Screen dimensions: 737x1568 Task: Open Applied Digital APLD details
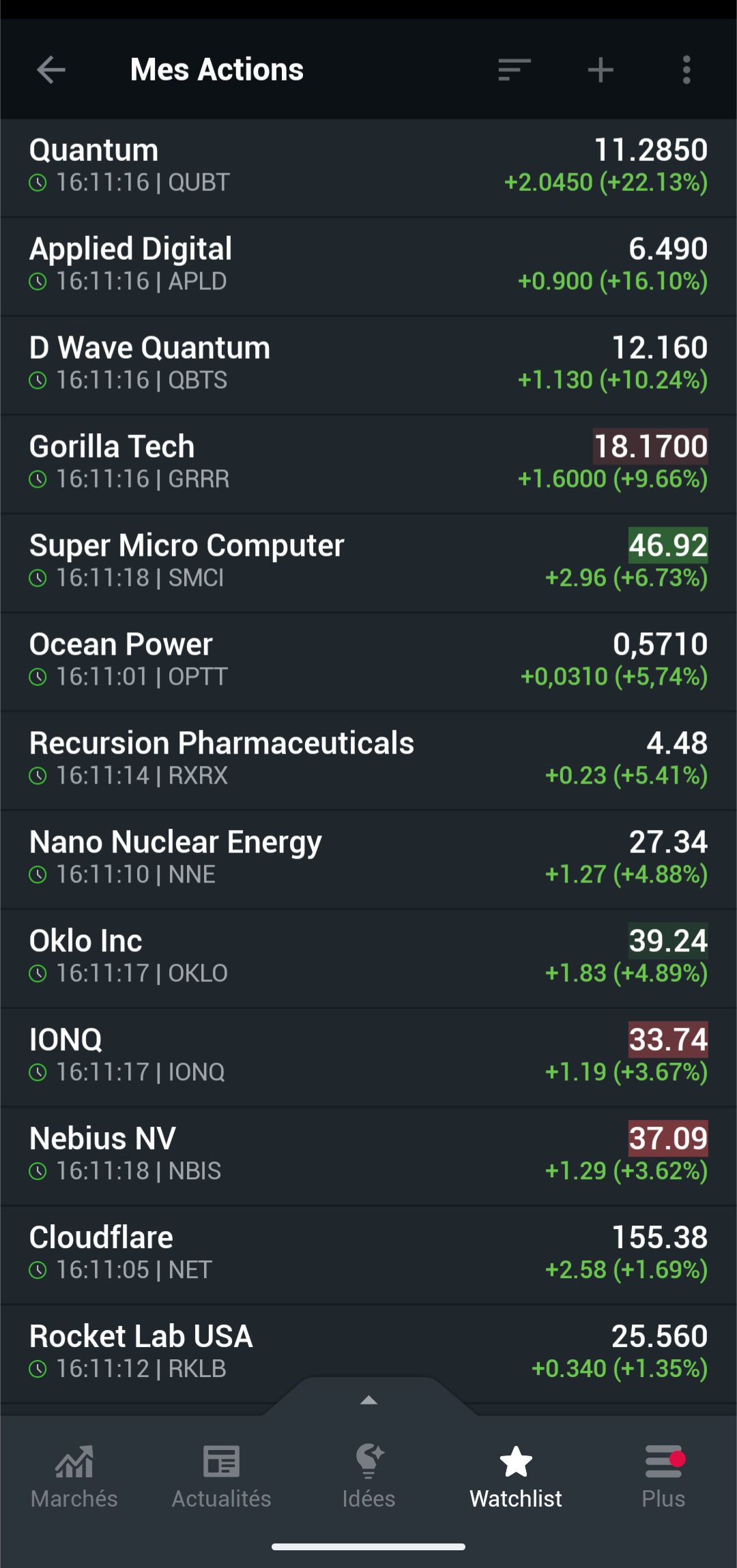[369, 267]
